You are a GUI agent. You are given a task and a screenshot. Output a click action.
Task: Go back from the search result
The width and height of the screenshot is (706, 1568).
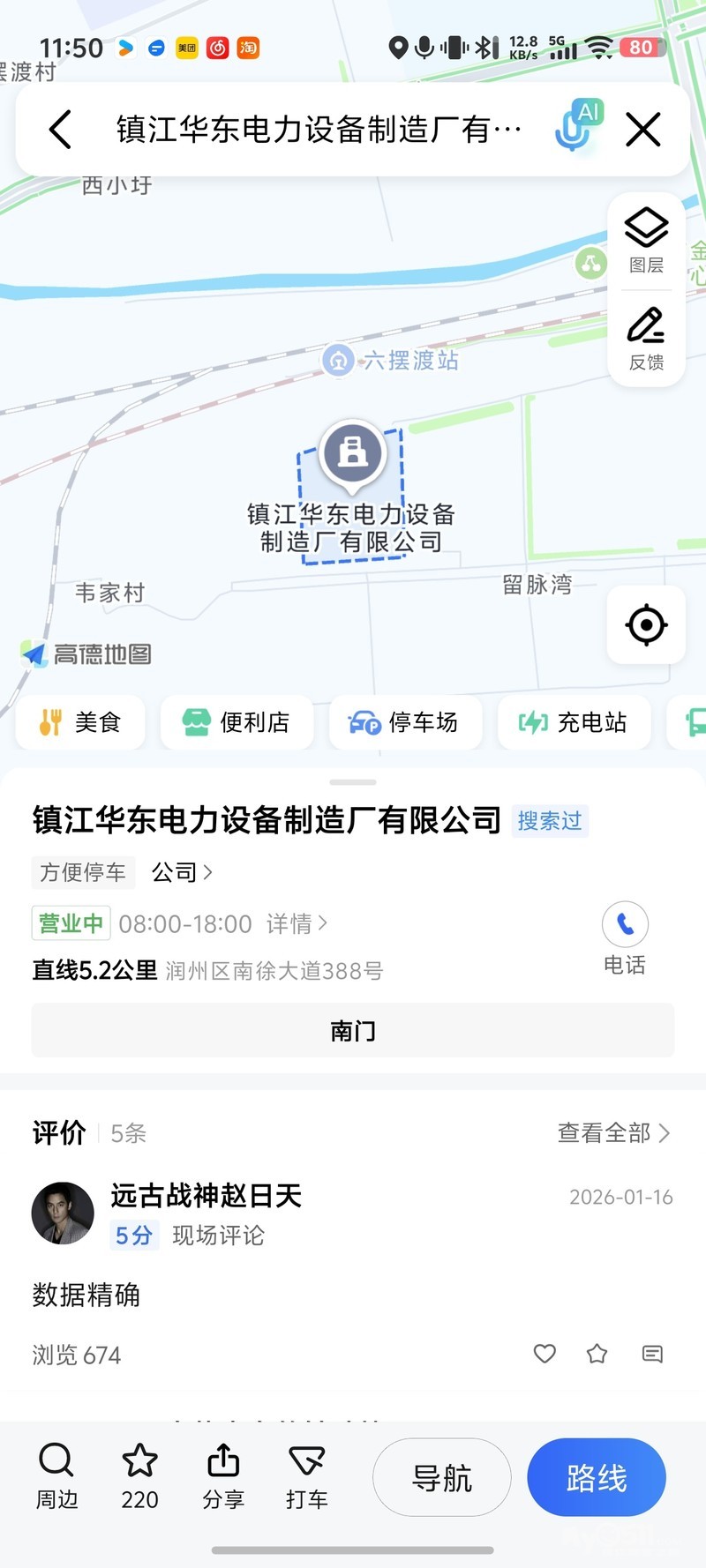(x=60, y=130)
